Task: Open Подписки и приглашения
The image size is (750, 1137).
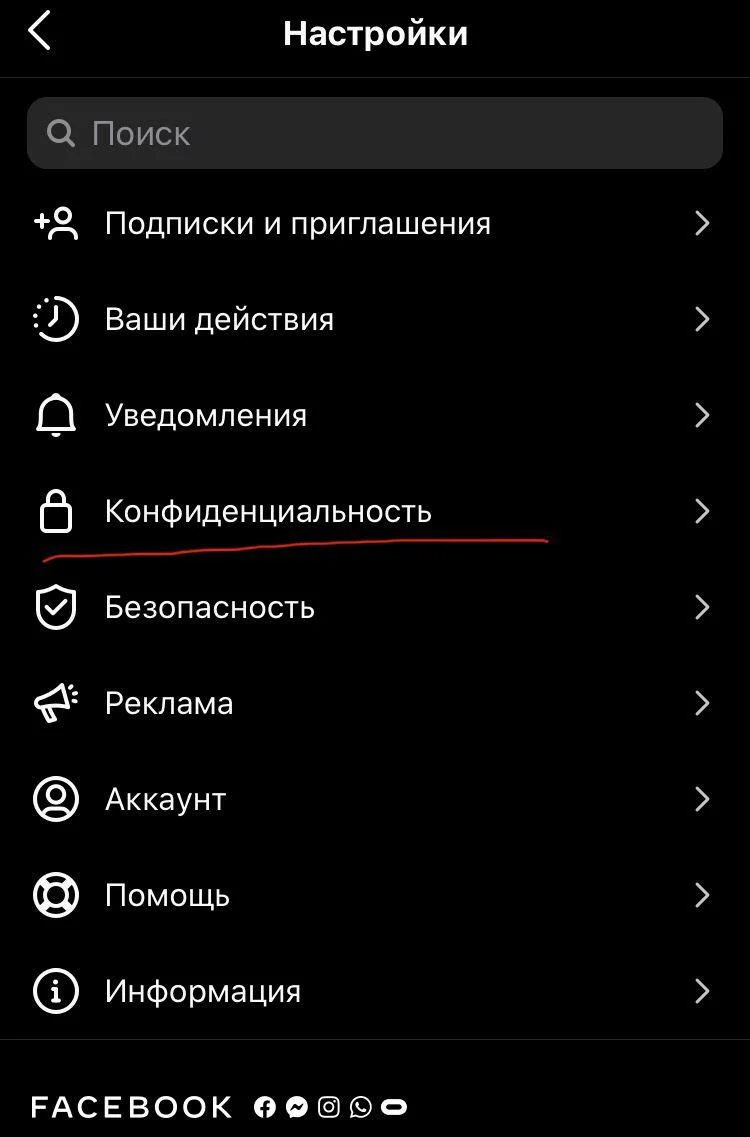Action: [298, 223]
